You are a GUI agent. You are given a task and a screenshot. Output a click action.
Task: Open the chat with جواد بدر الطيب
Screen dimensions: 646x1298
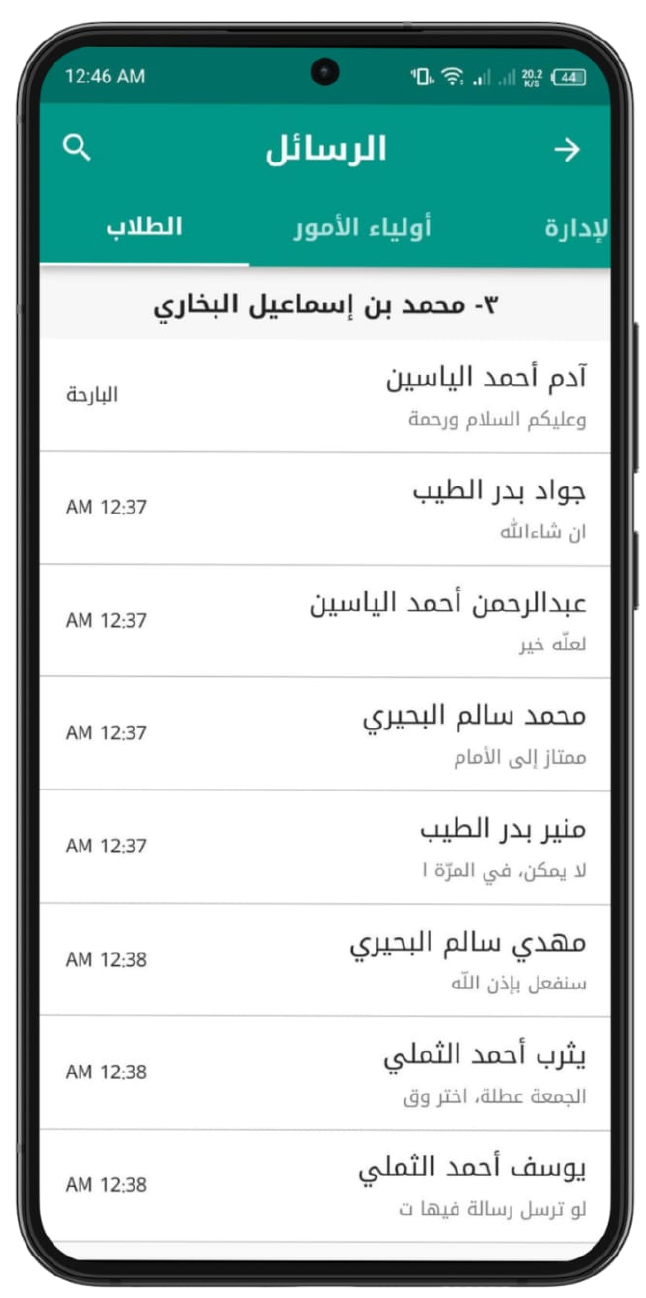tap(325, 508)
